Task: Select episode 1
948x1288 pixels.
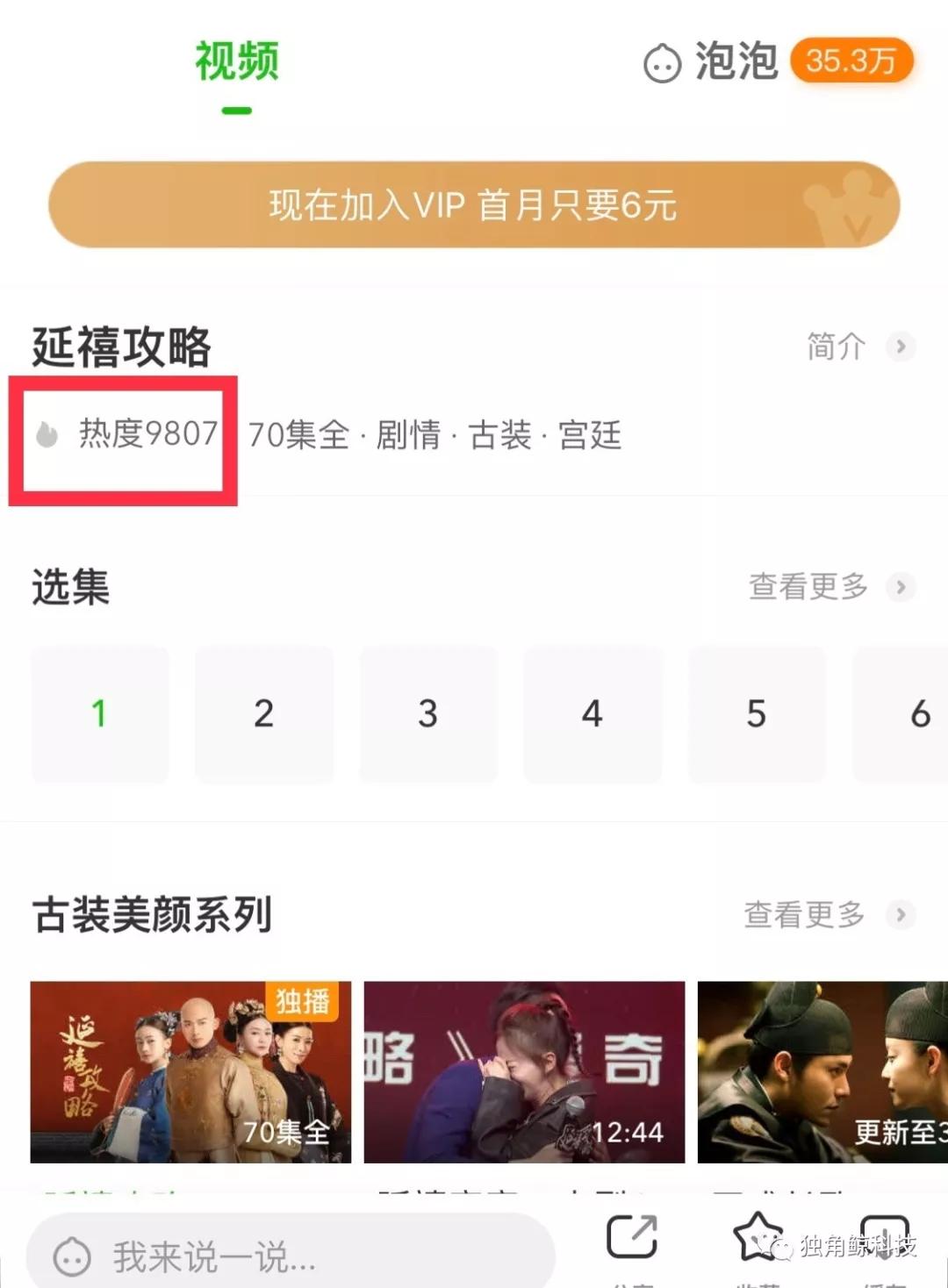Action: 99,713
